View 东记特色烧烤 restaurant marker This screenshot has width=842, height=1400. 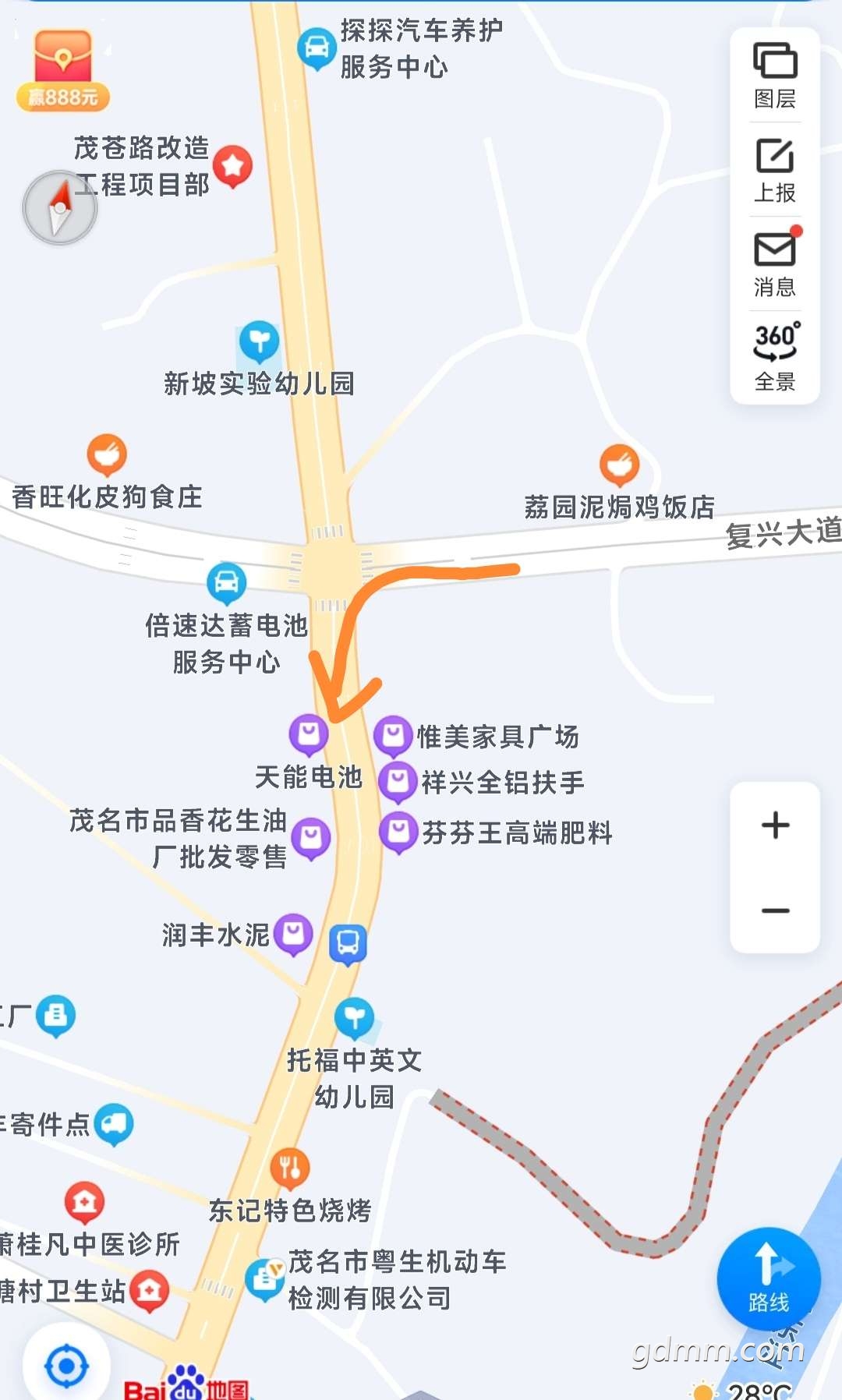click(290, 1168)
